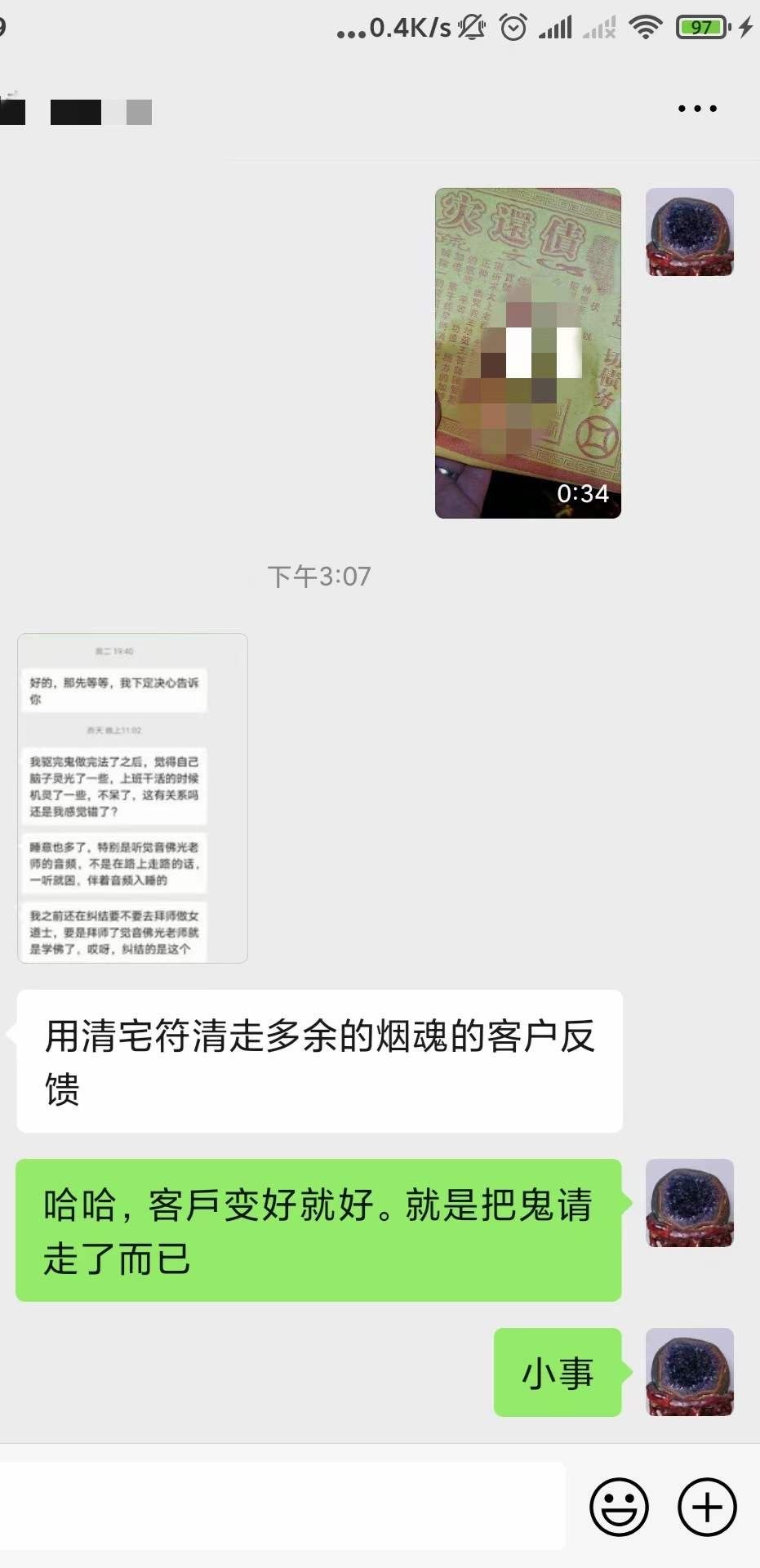760x1568 pixels.
Task: Tap the plus icon to attach content
Action: [705, 1507]
